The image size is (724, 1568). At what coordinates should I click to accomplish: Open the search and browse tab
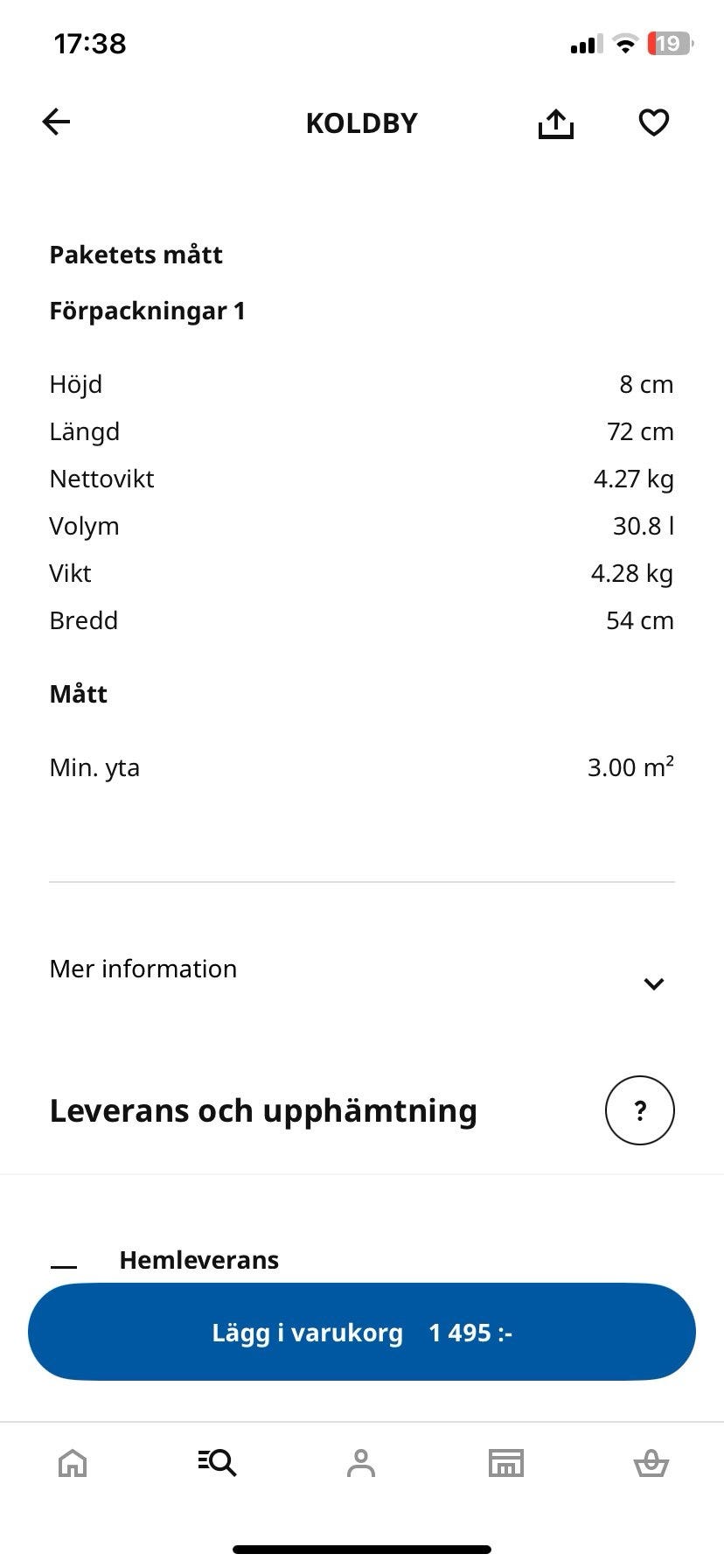(x=217, y=1463)
